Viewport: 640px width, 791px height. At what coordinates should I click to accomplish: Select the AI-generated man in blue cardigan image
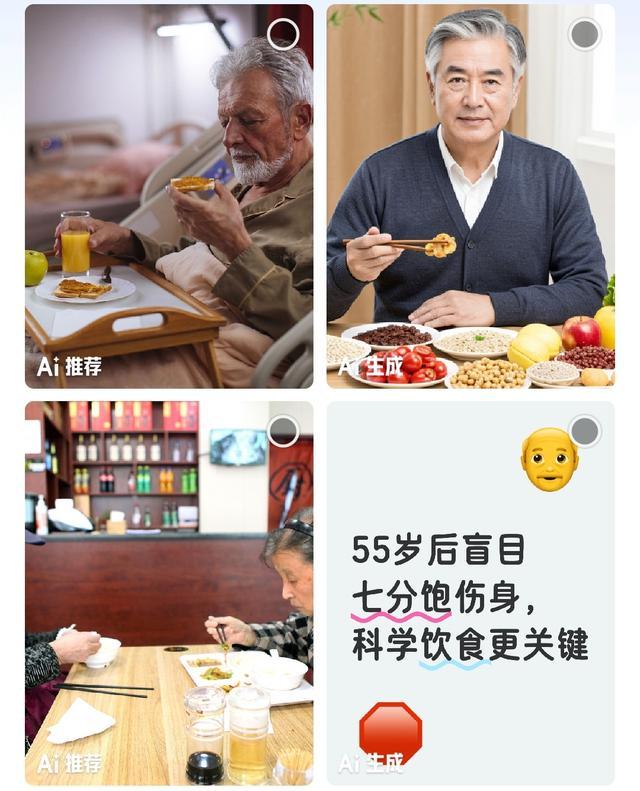point(585,34)
